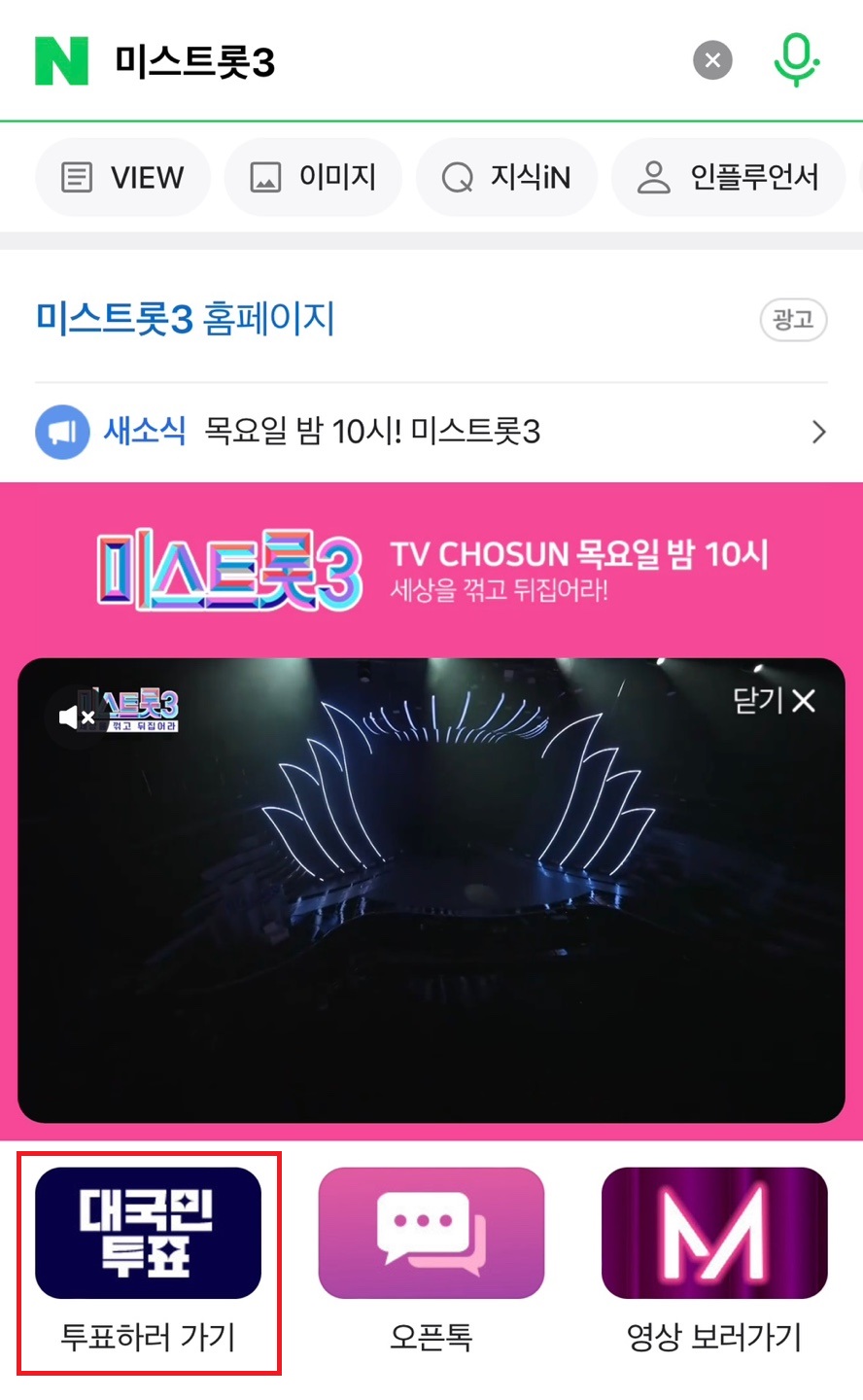Tap the person icon on 인플루언서 tab

653,176
